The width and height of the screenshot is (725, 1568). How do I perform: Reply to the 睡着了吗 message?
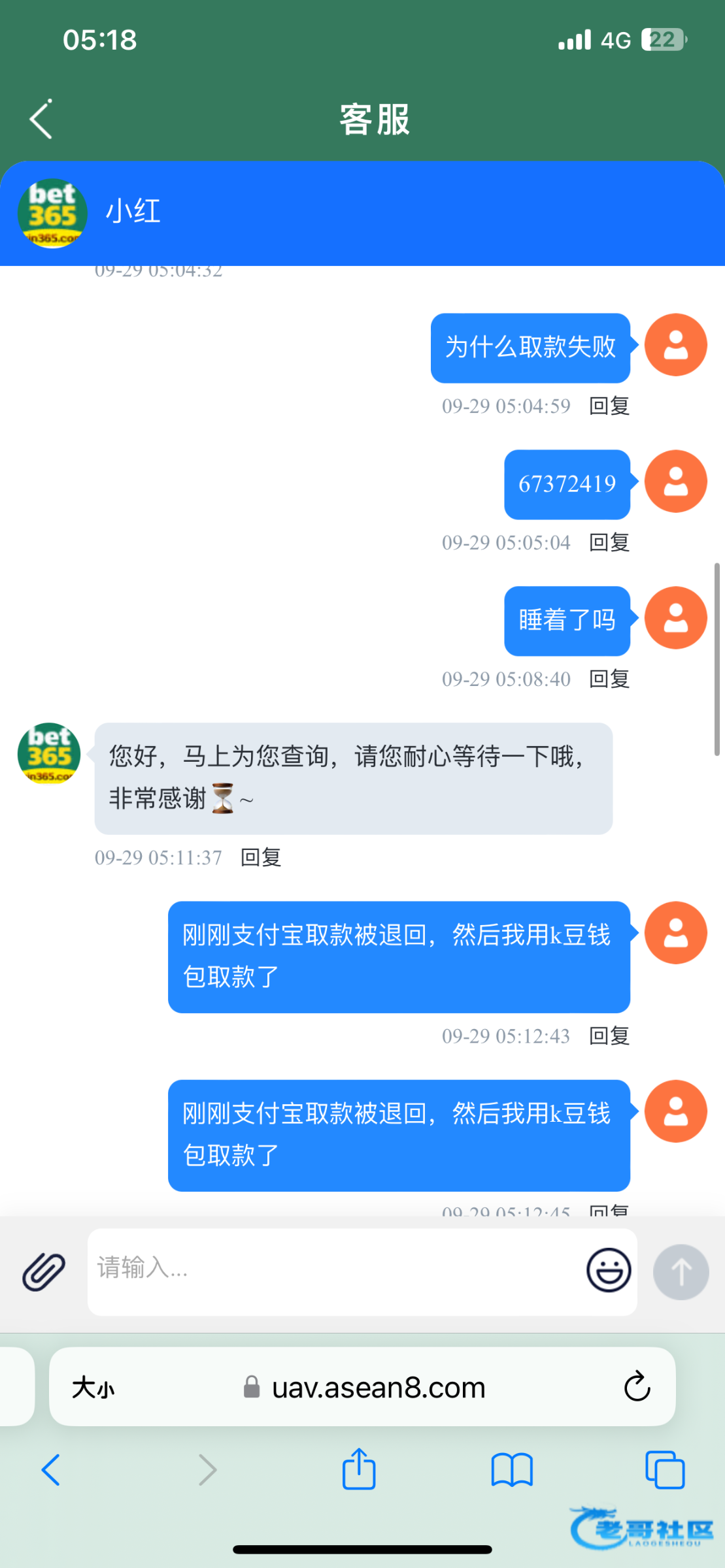click(x=609, y=679)
